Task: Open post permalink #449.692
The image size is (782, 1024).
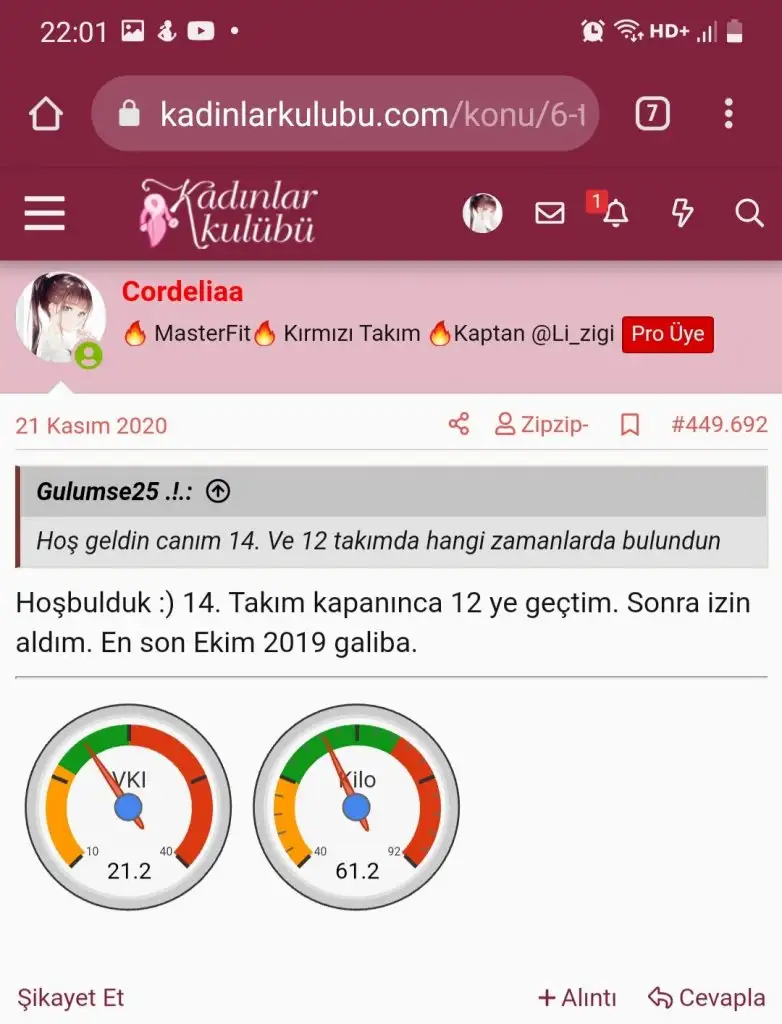Action: (x=719, y=425)
